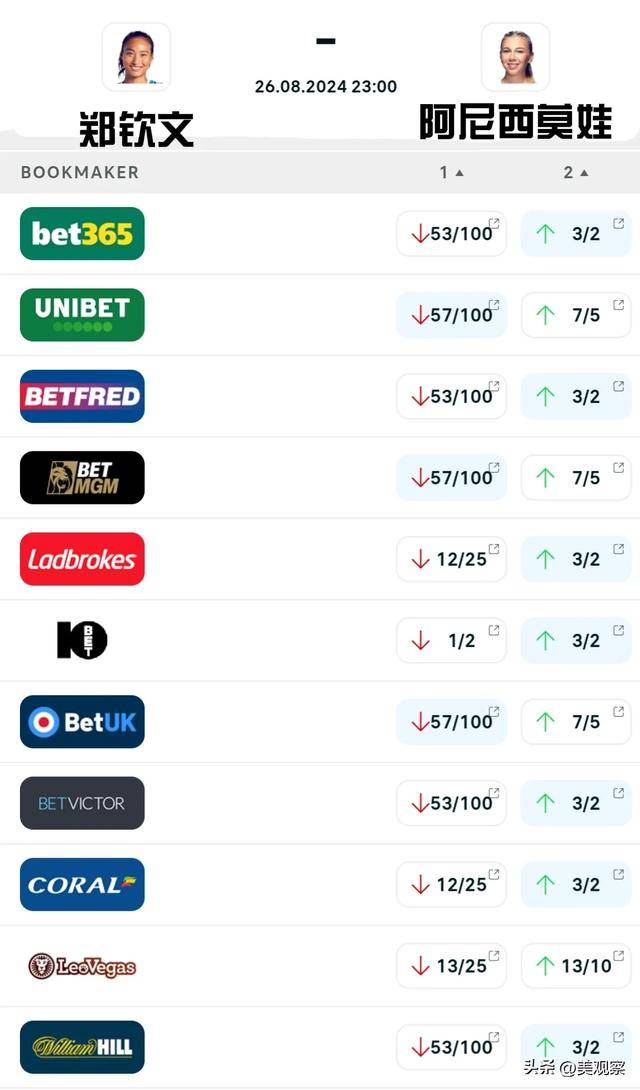The image size is (640, 1090).
Task: Select BetVictor's 3/2 odds
Action: click(576, 803)
